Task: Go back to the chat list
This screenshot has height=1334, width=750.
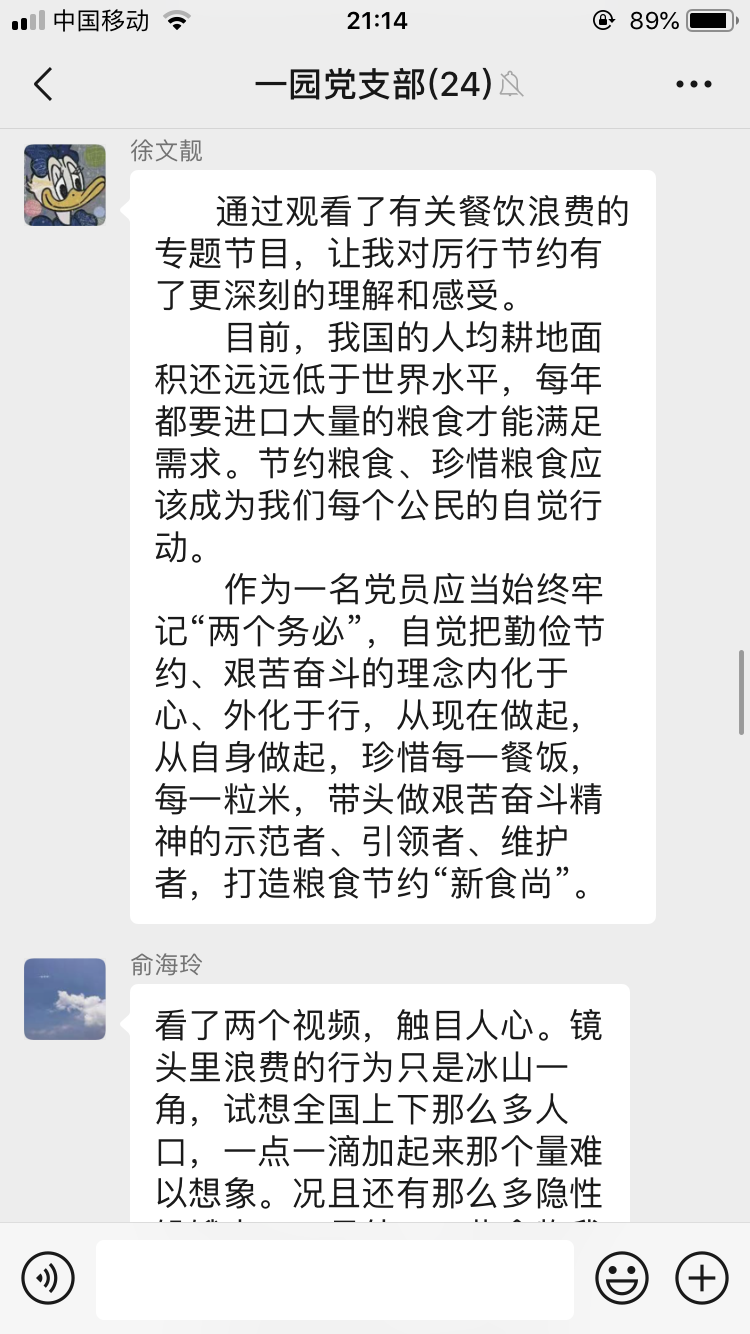Action: [43, 85]
